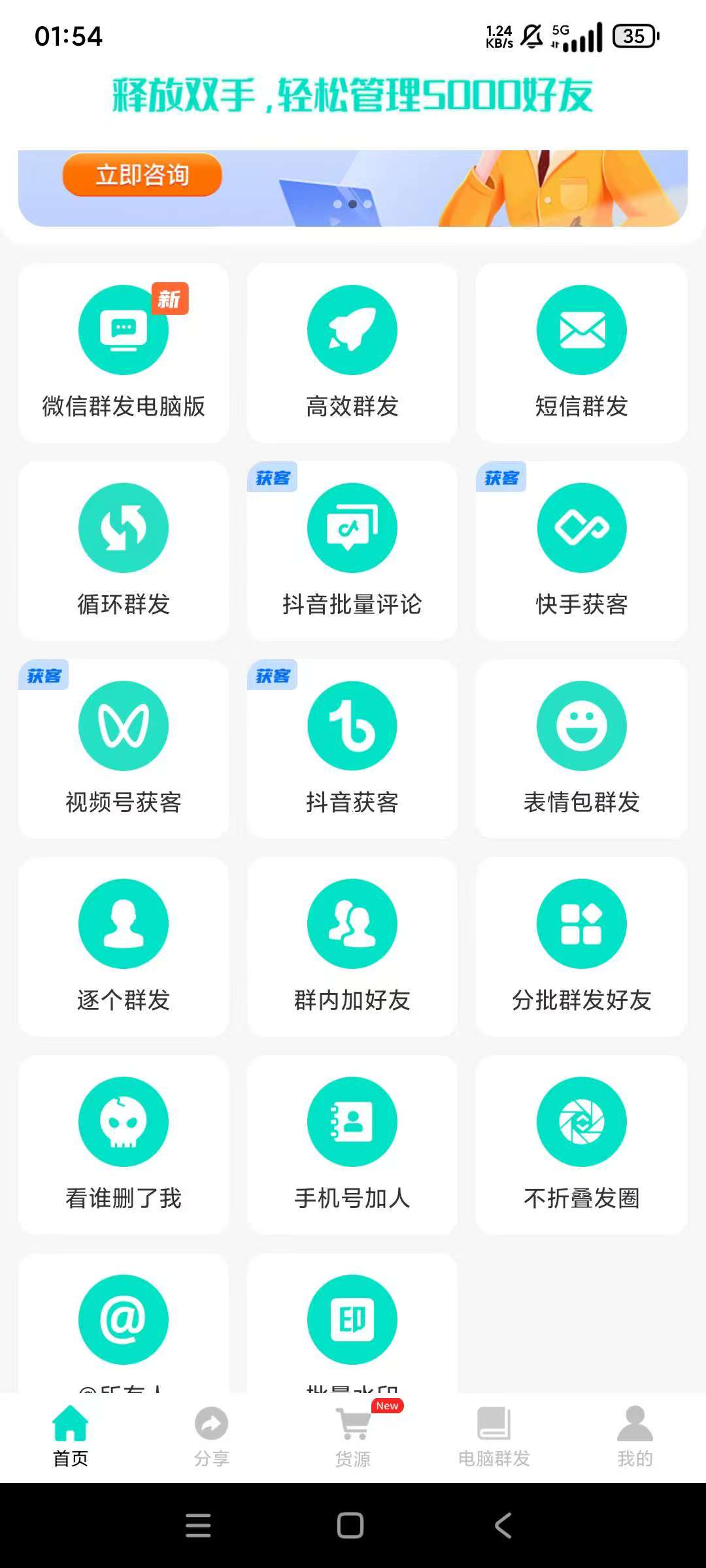Open 表情包群发 tool
The width and height of the screenshot is (706, 1568).
(581, 749)
